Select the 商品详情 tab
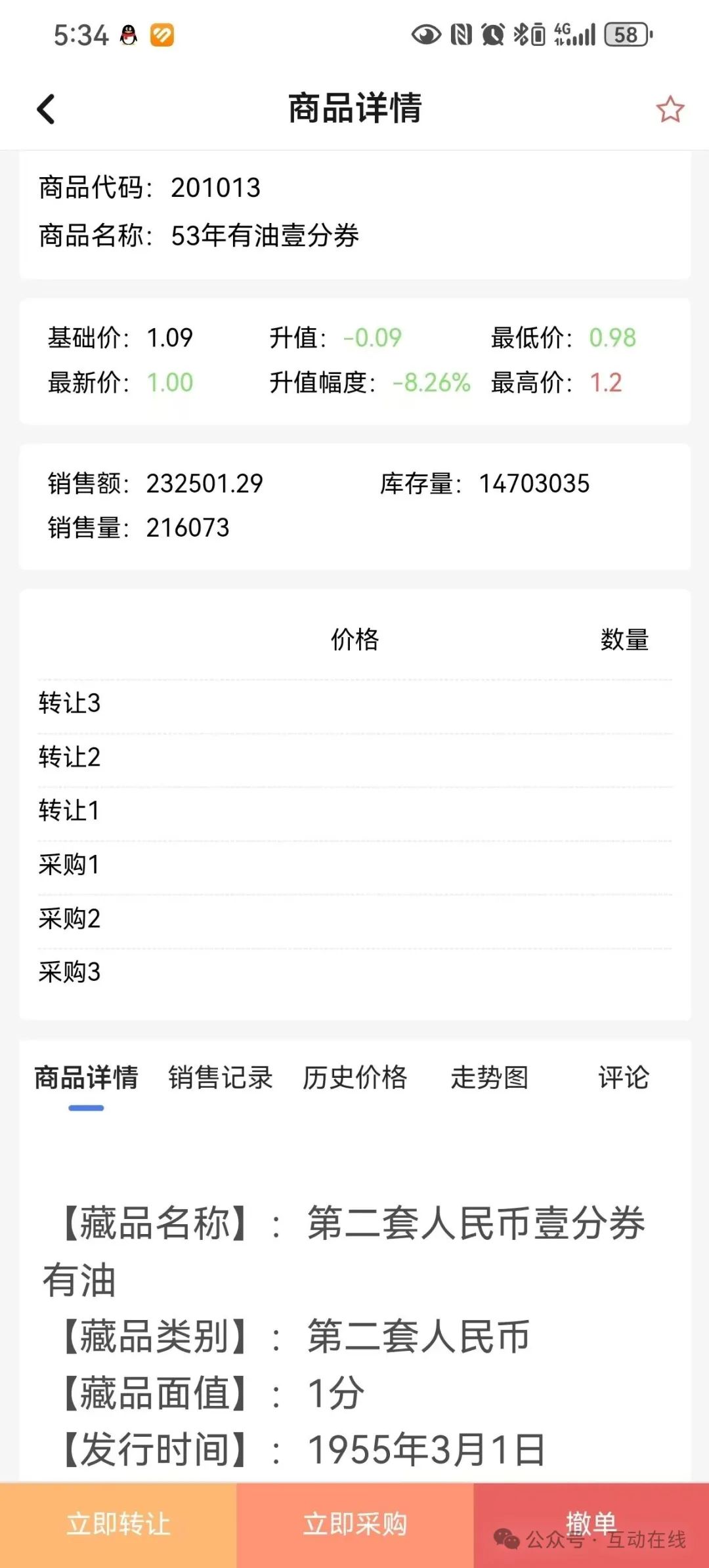 [x=86, y=1077]
